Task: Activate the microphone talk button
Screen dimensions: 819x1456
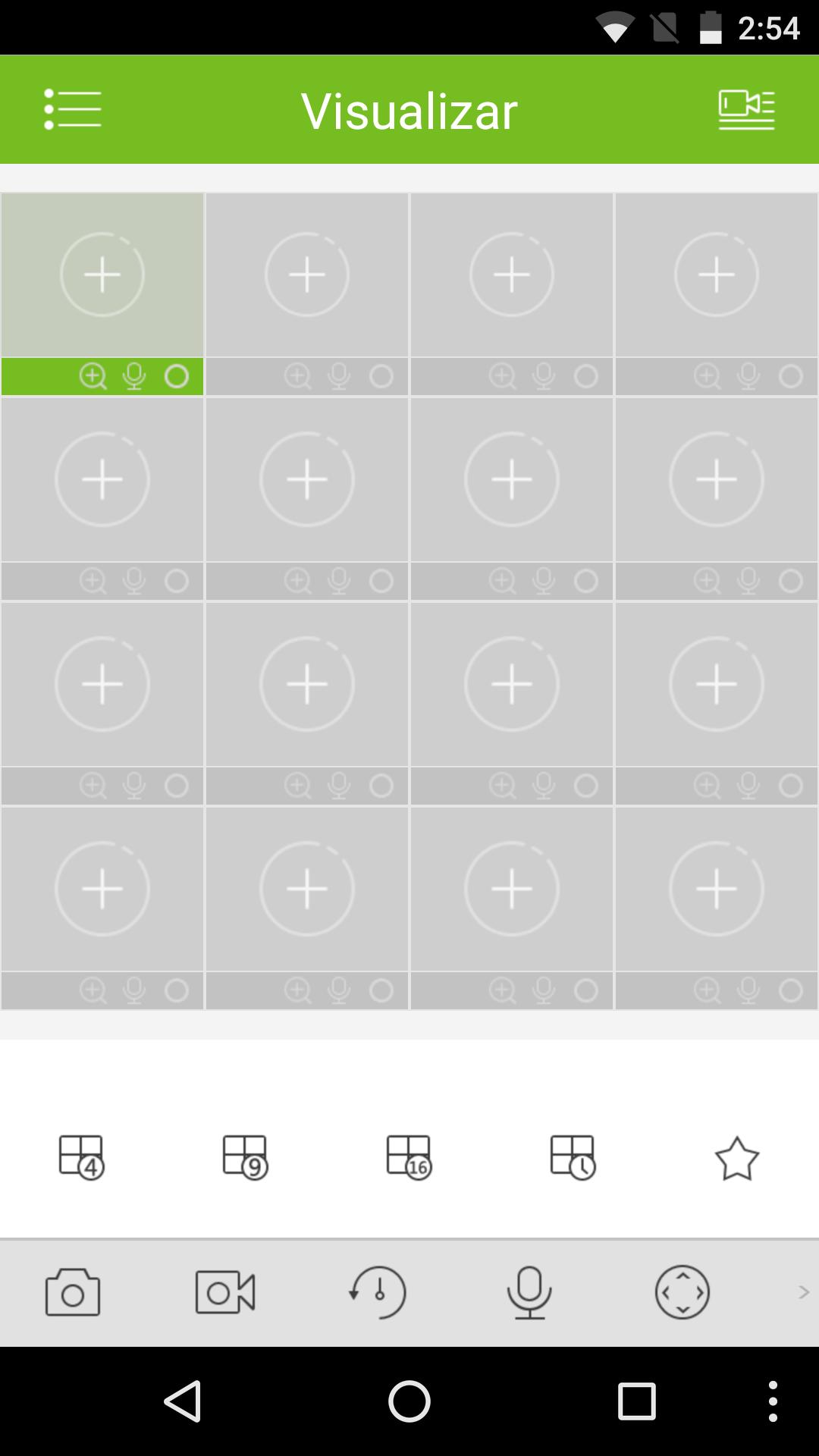Action: pyautogui.click(x=529, y=1292)
